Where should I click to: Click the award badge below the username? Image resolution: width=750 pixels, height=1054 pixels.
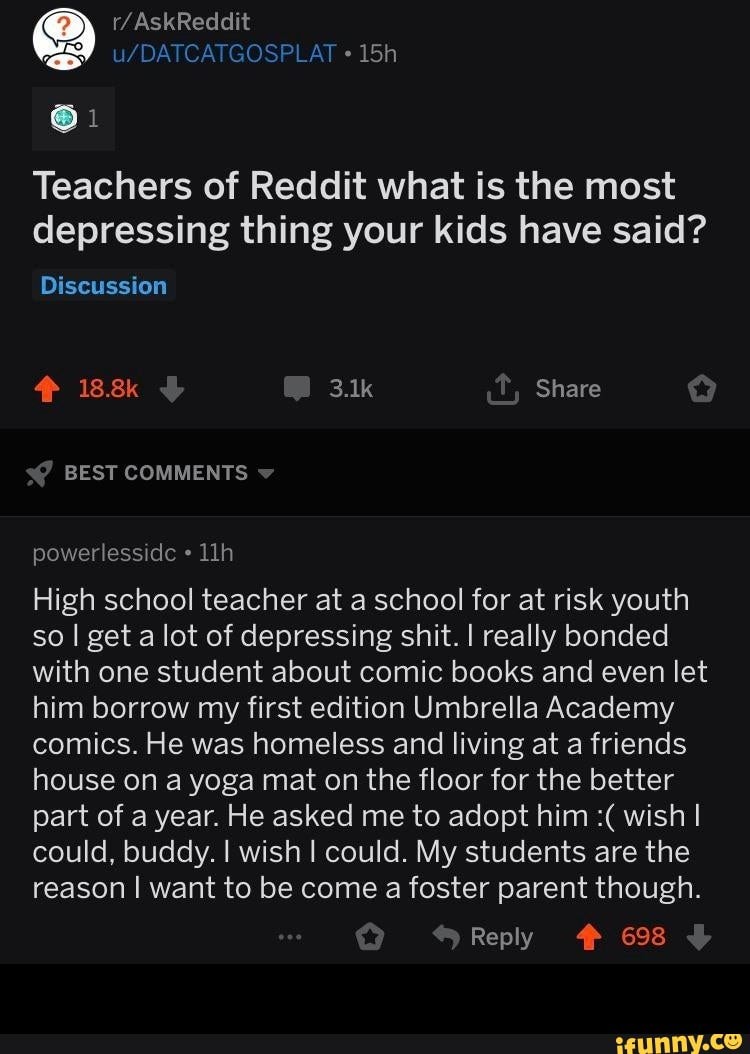point(63,118)
